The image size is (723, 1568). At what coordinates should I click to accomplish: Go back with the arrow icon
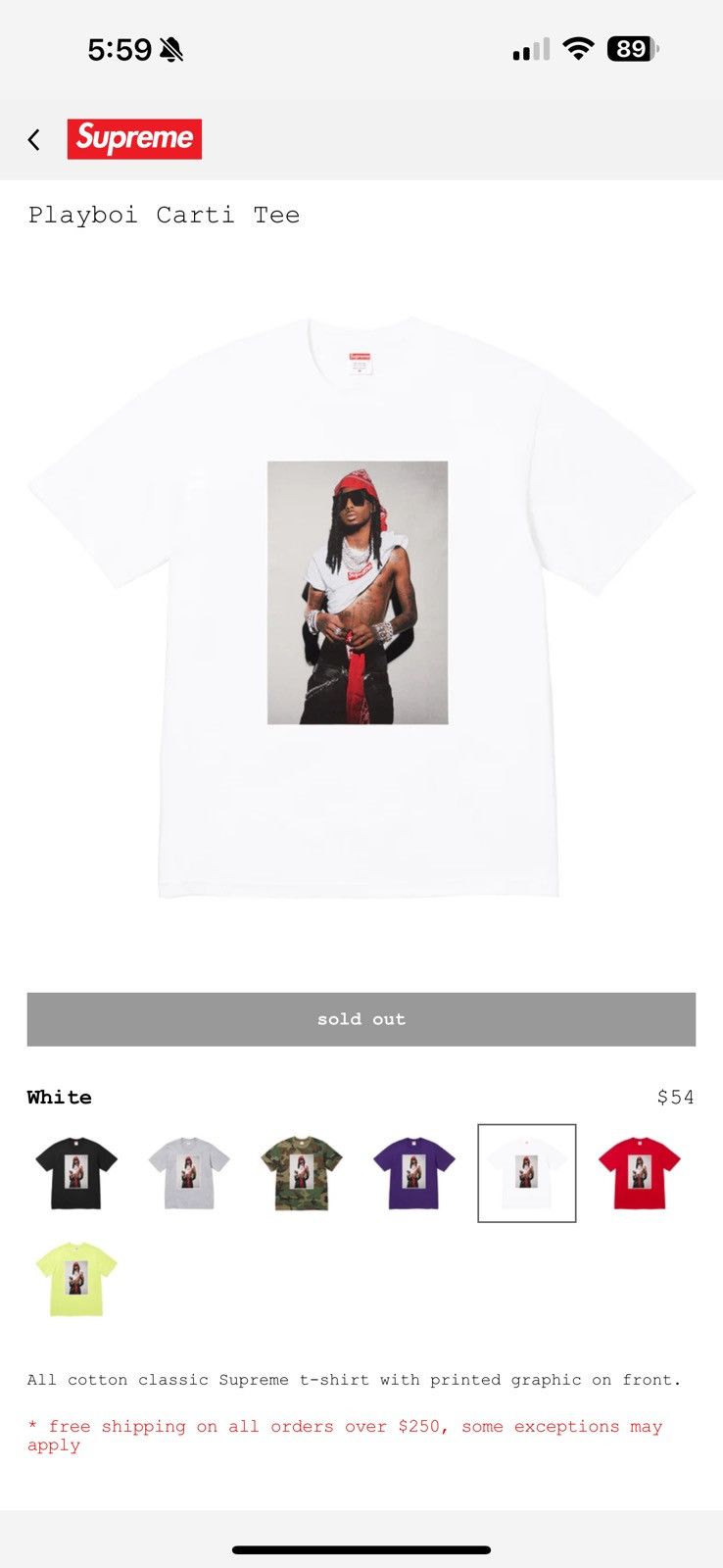pyautogui.click(x=34, y=140)
